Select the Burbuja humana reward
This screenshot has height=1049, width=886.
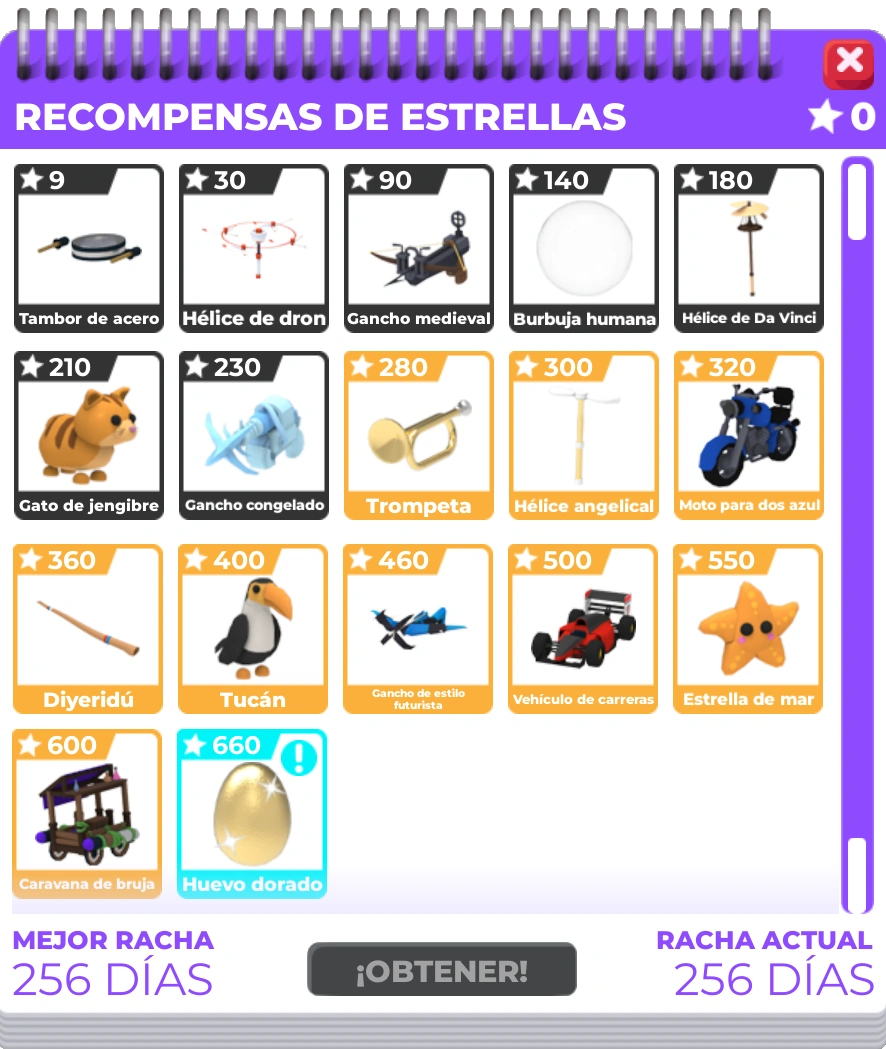coord(584,248)
